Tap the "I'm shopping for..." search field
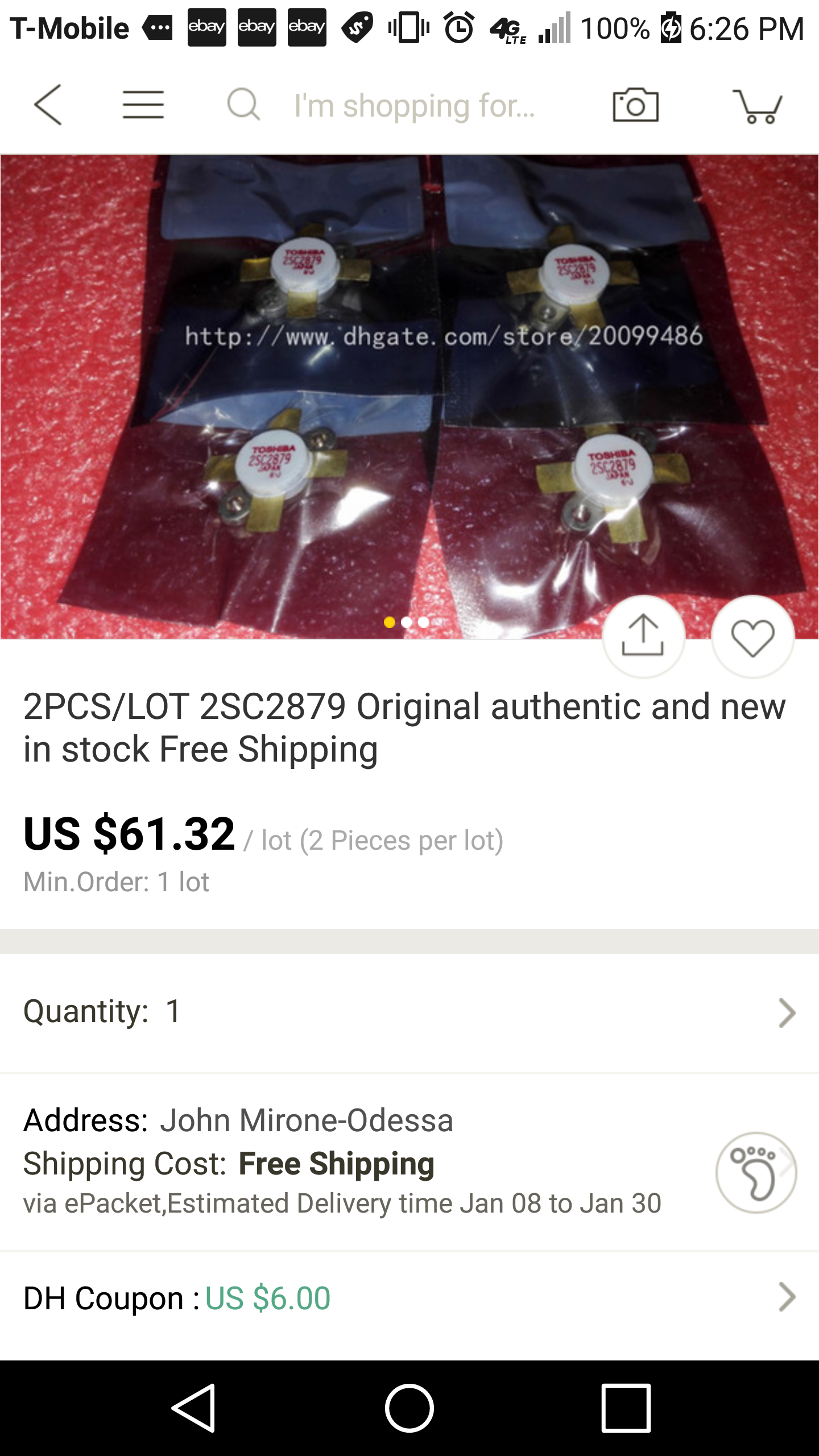819x1456 pixels. tap(414, 106)
